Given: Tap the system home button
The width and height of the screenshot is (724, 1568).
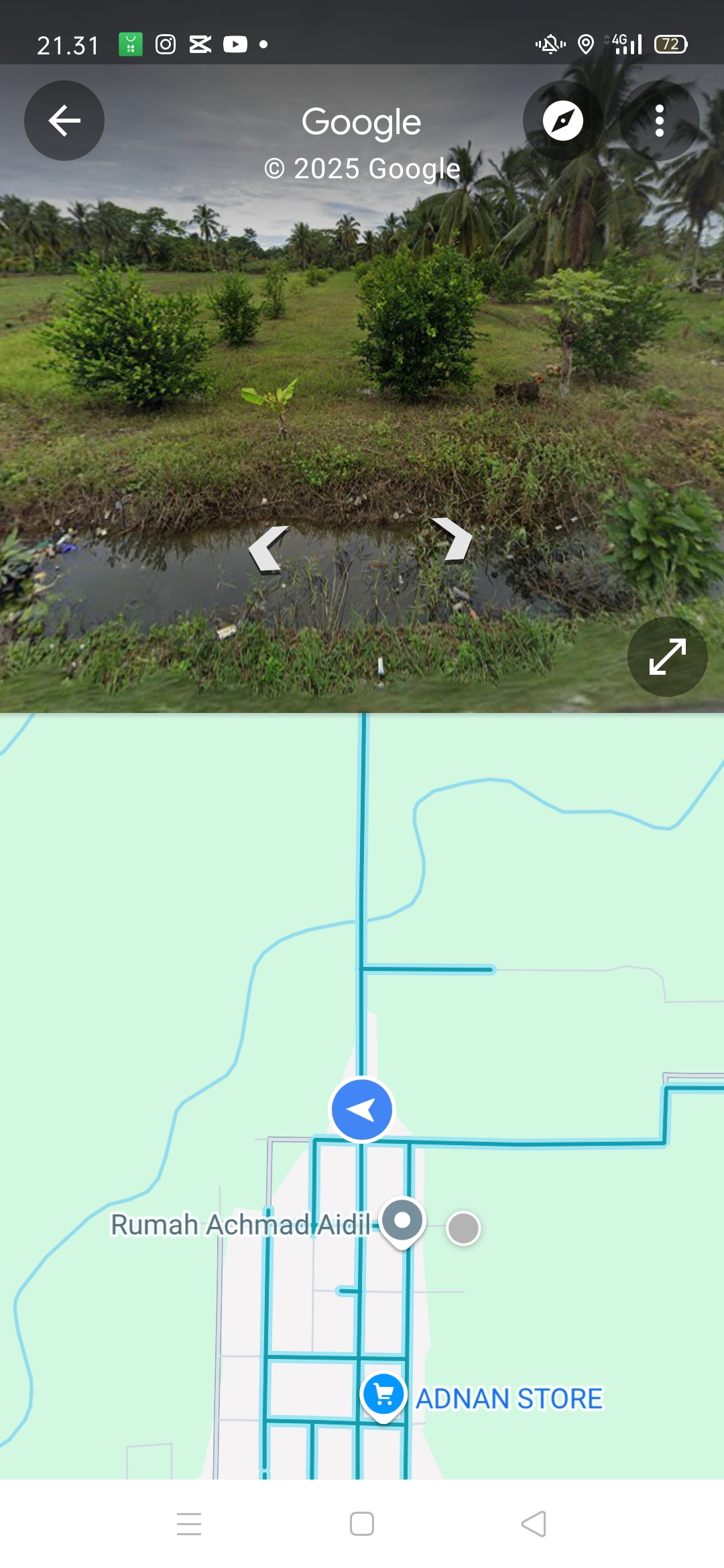Looking at the screenshot, I should [362, 1524].
